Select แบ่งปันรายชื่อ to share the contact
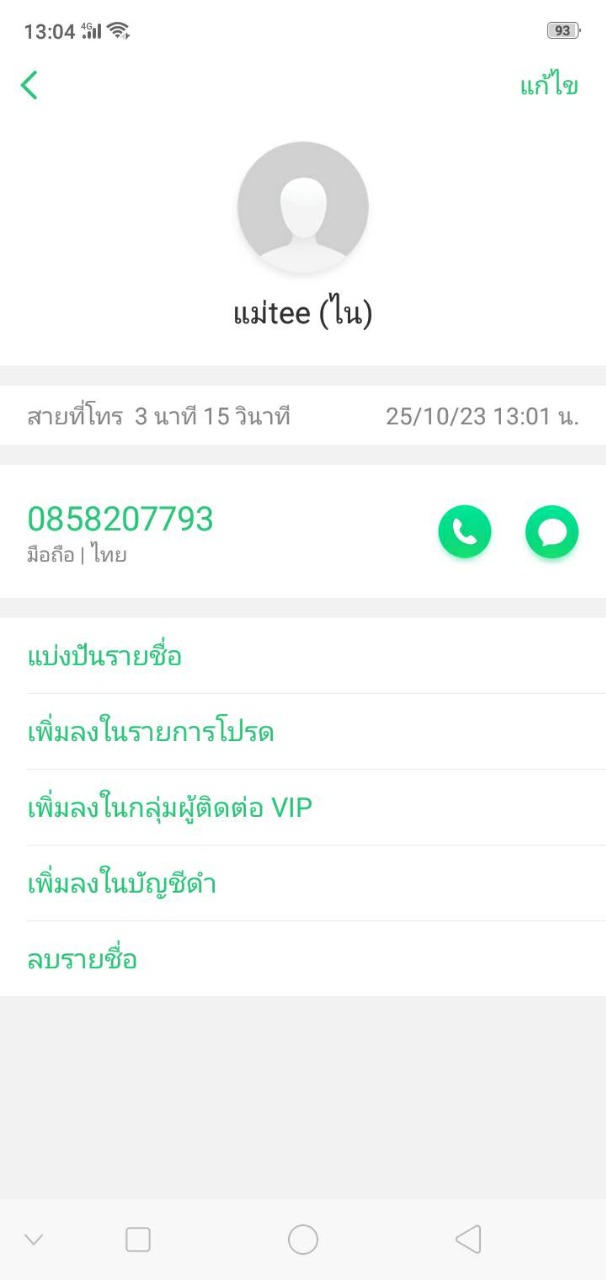The image size is (606, 1280). (x=104, y=657)
